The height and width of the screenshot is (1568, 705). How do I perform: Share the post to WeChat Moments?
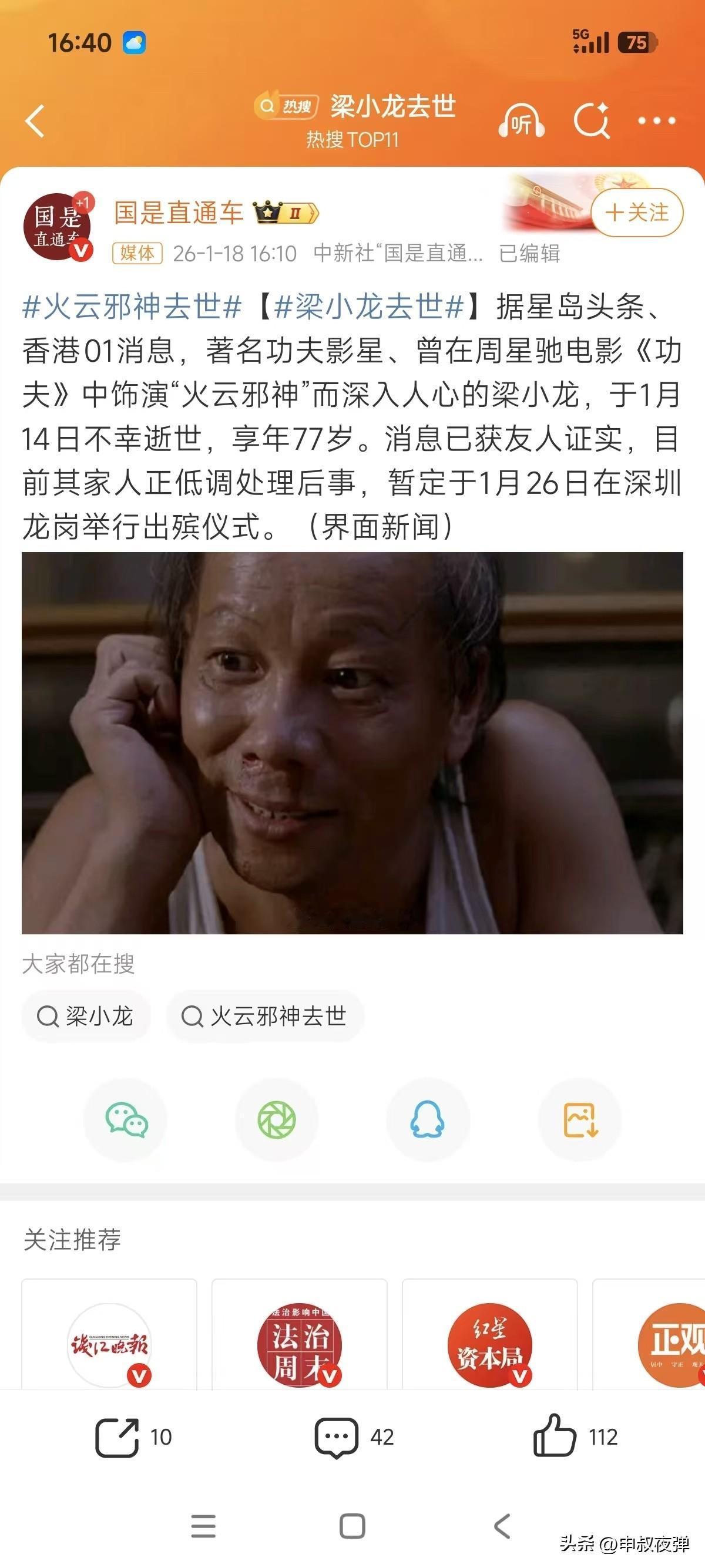[276, 1120]
